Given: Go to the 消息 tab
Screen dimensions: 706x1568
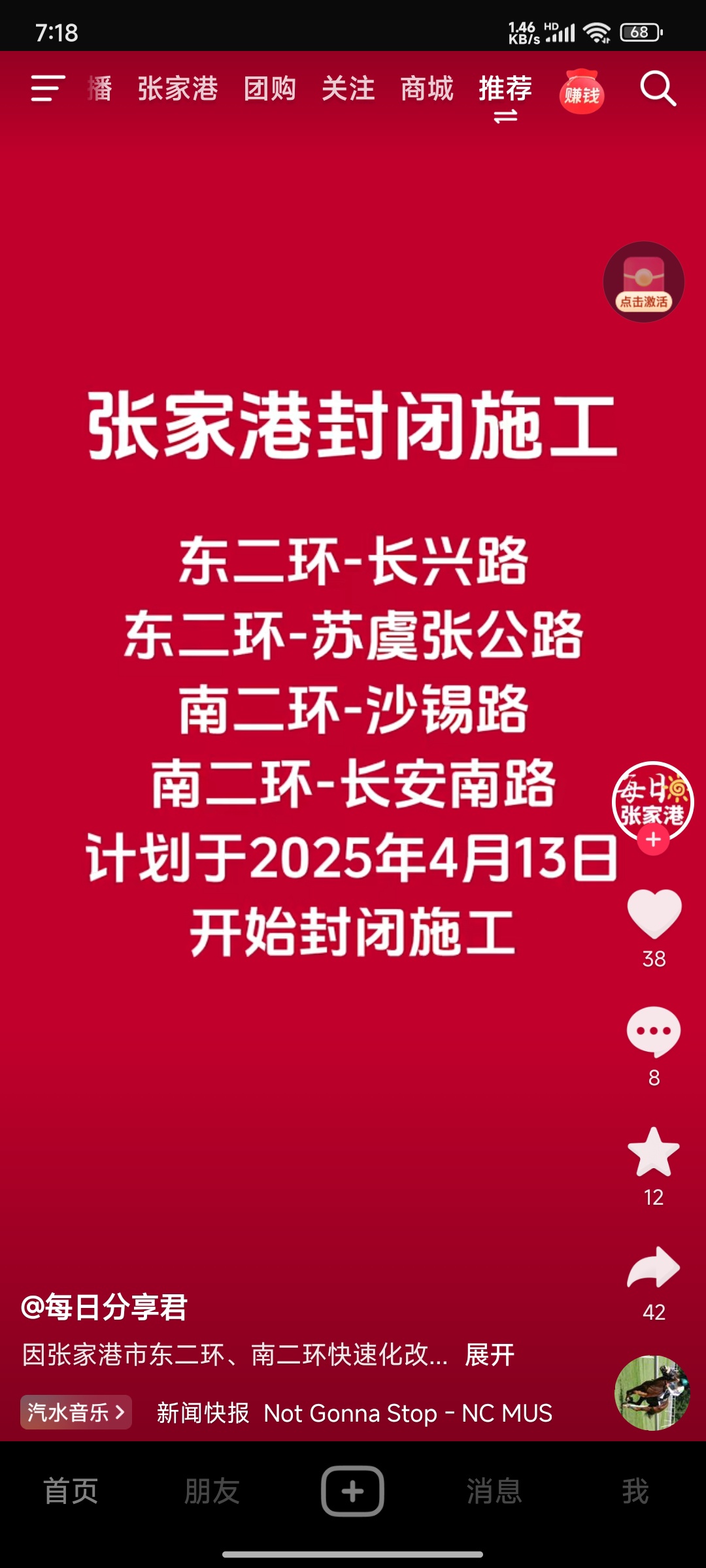Looking at the screenshot, I should pos(494,1492).
